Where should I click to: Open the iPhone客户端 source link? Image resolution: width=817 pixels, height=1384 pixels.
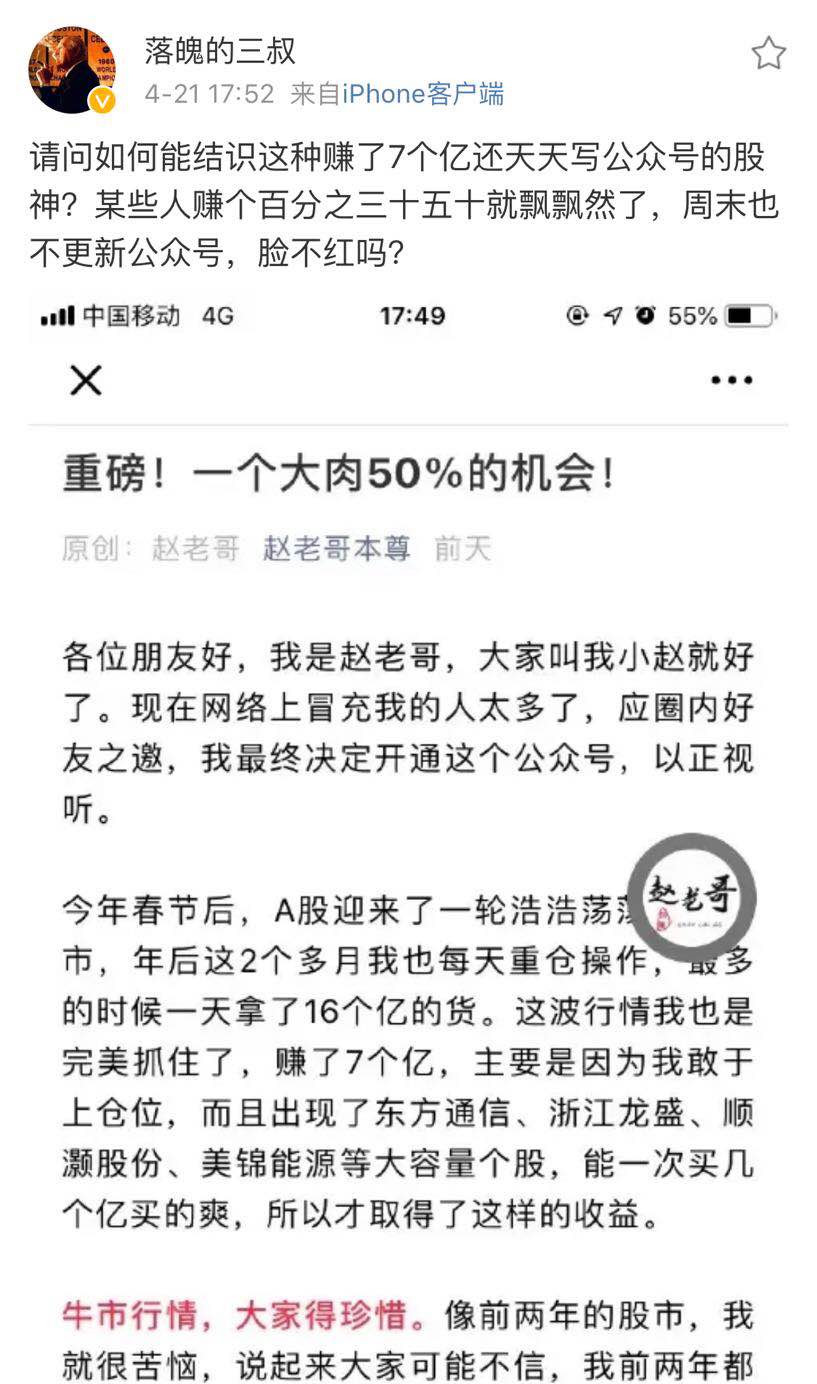(423, 94)
